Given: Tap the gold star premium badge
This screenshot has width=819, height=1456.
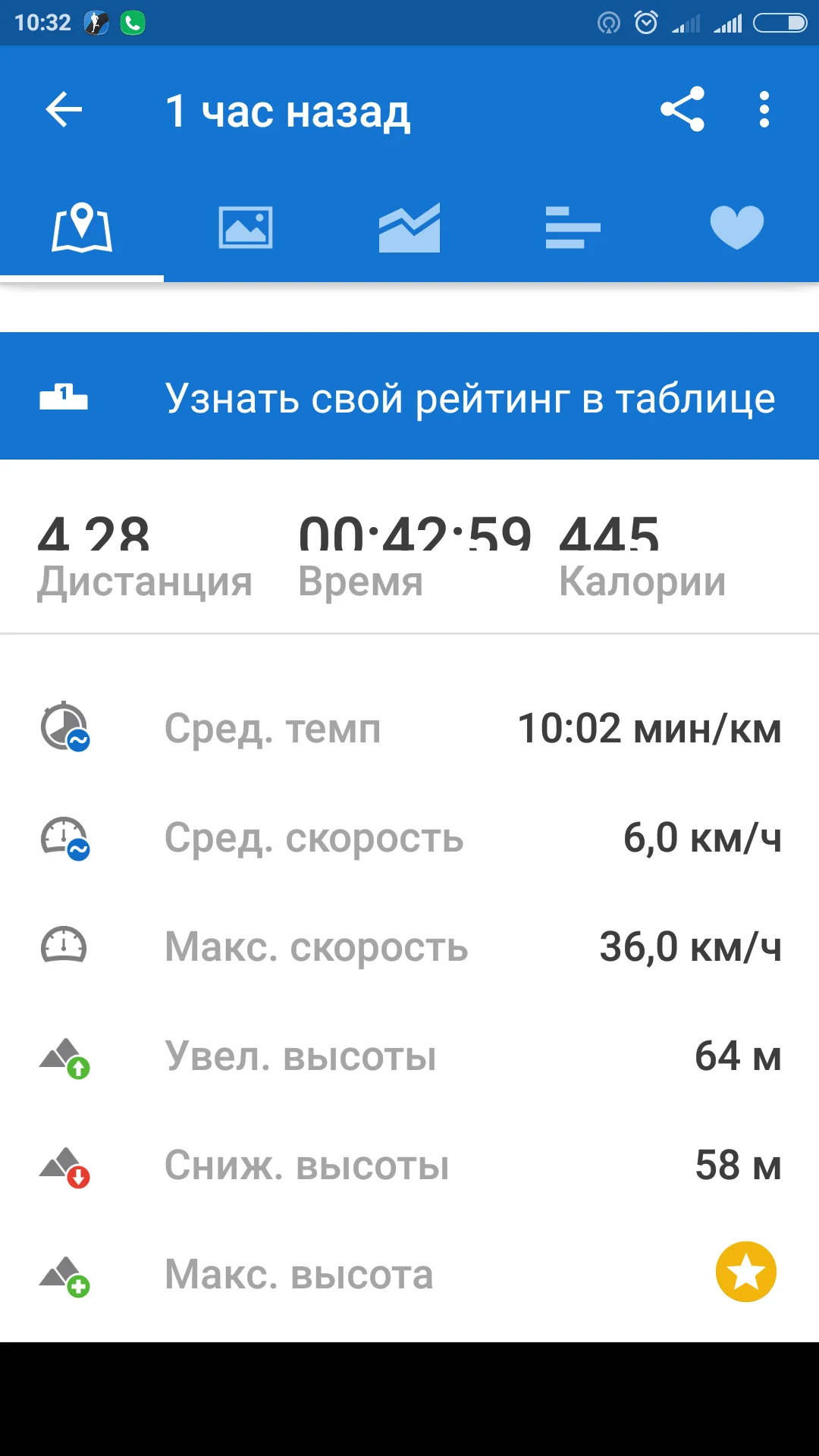Looking at the screenshot, I should click(x=746, y=1272).
